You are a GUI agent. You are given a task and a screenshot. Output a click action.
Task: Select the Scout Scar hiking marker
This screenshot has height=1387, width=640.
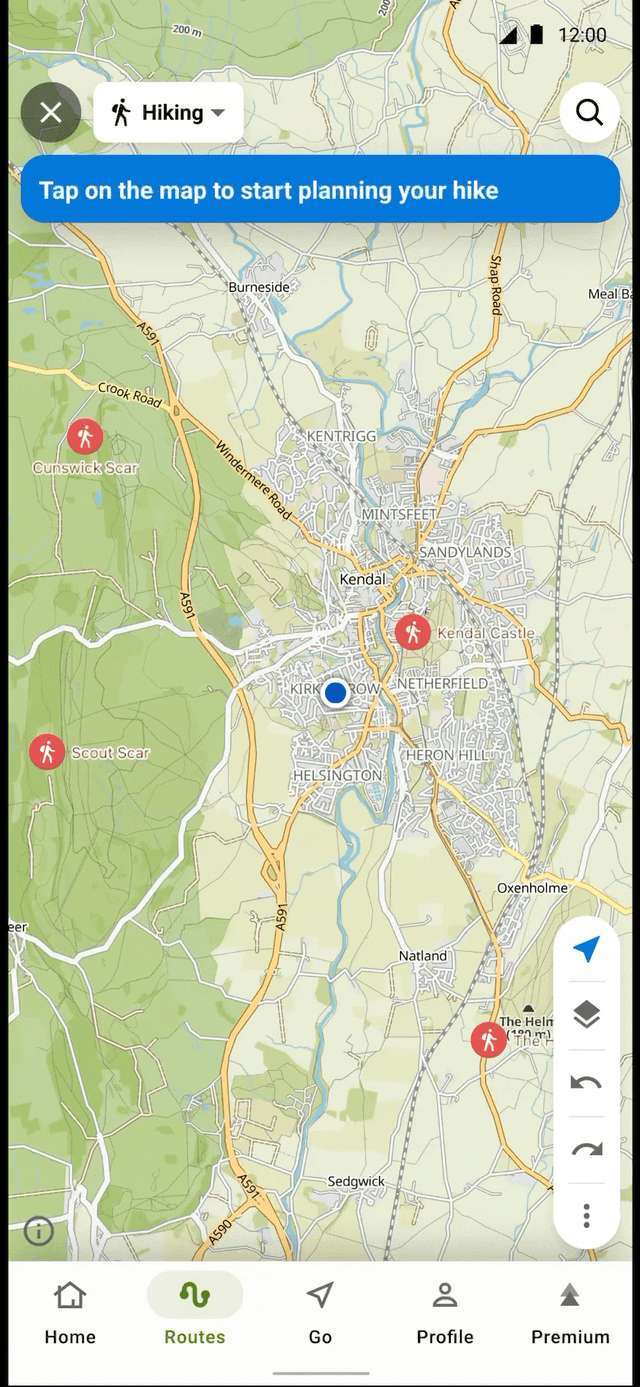click(47, 752)
